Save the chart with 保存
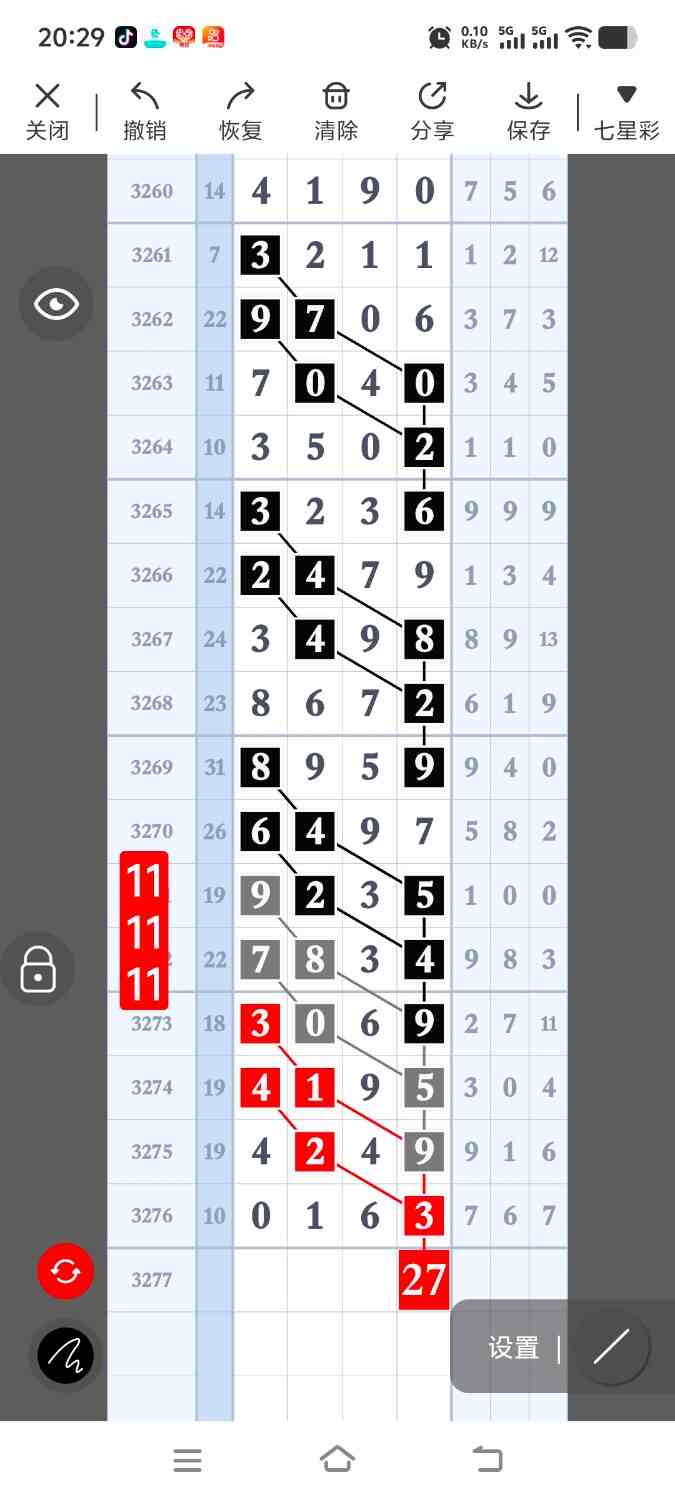 [528, 111]
